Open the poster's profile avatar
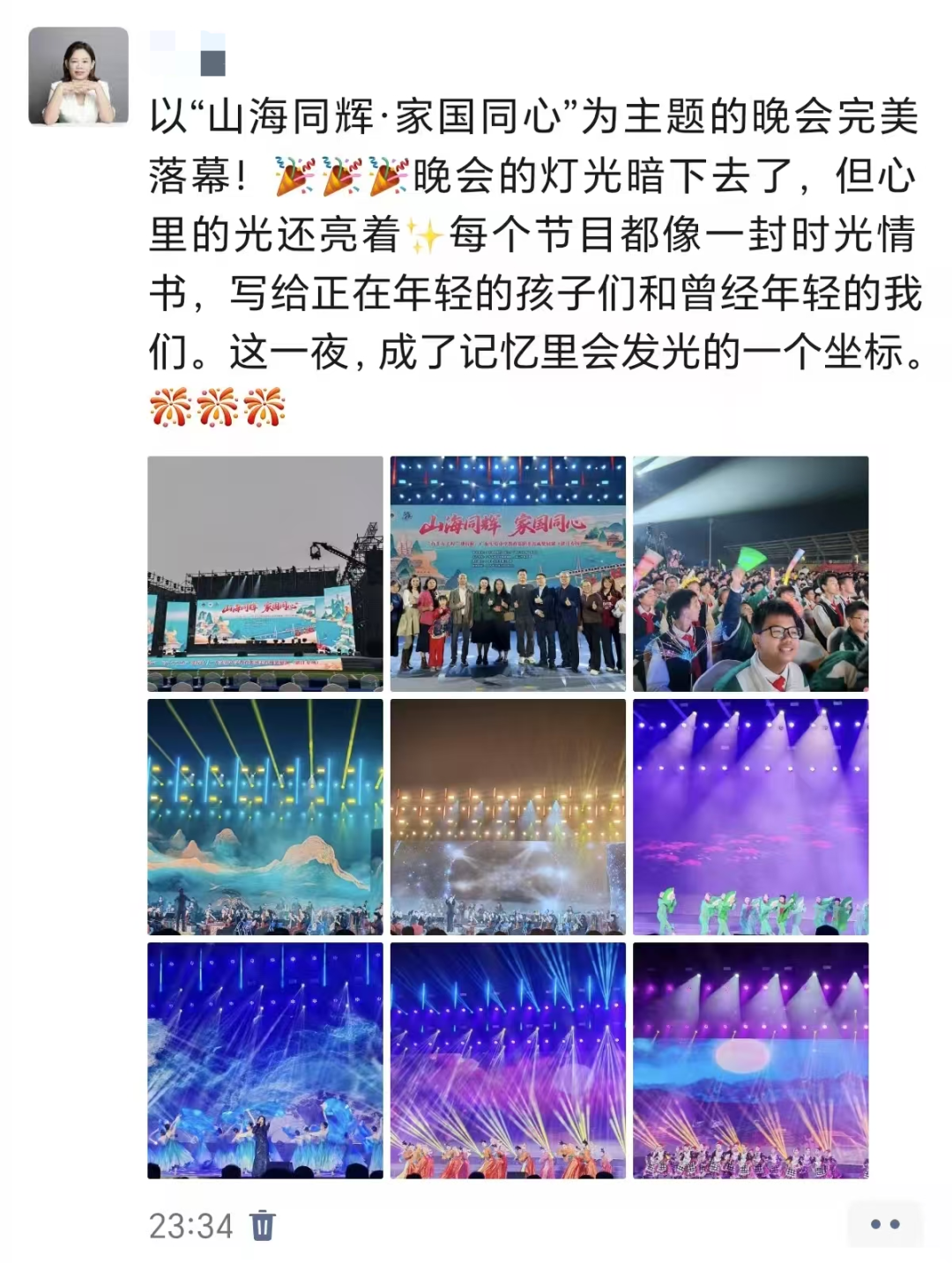The image size is (952, 1263). point(78,76)
